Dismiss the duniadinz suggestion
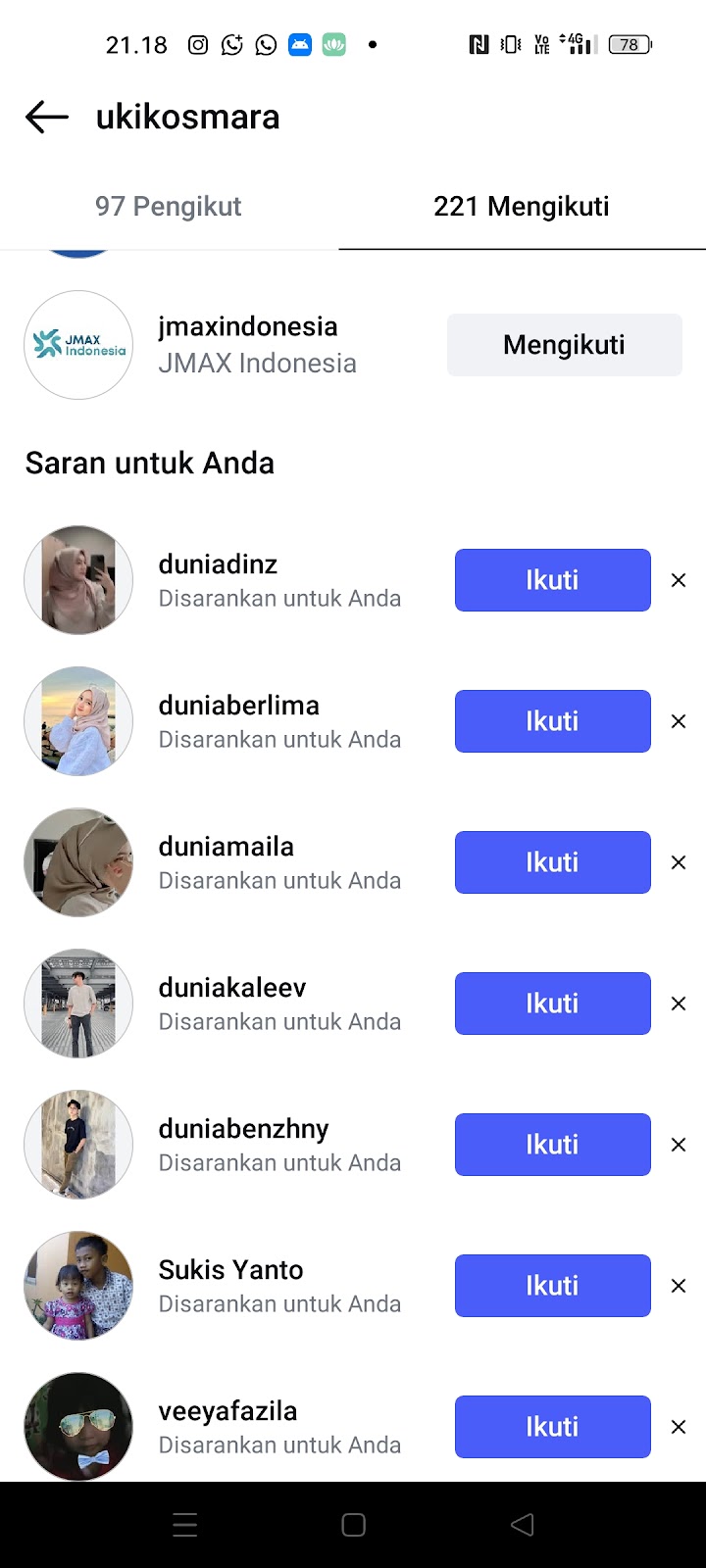Screen dimensions: 706x1568 point(679,580)
